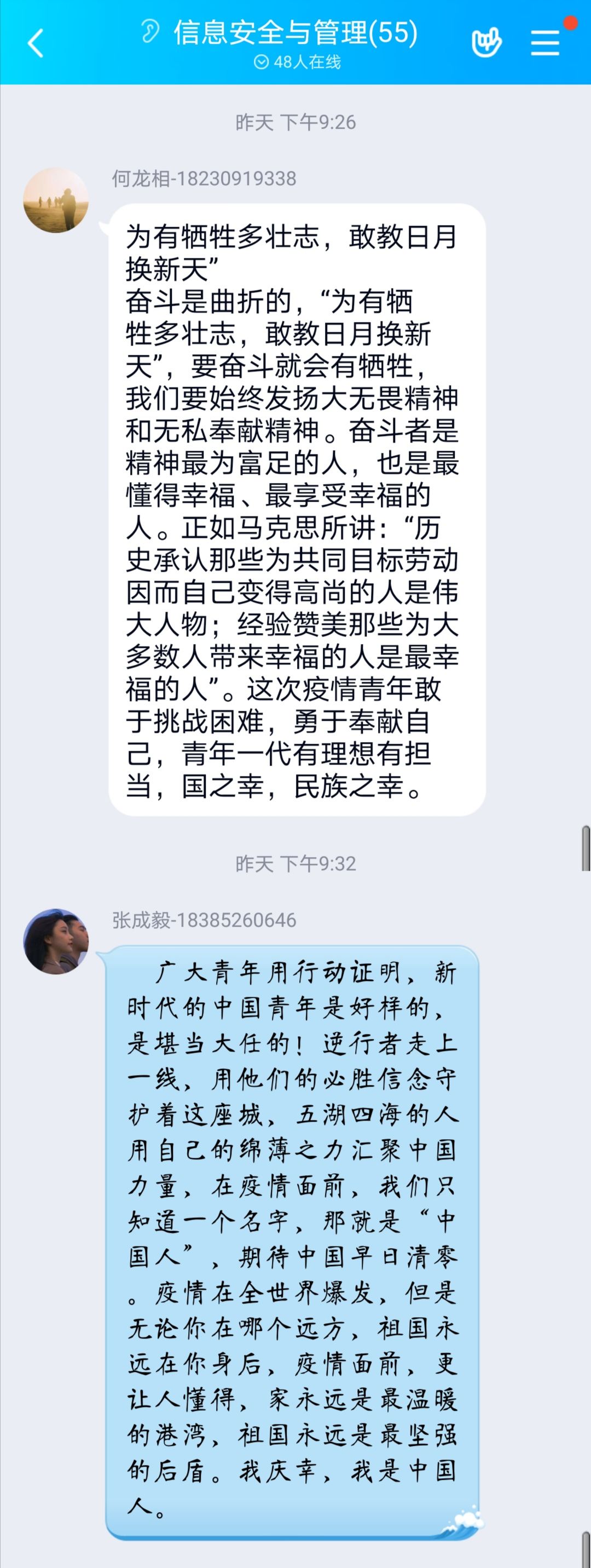This screenshot has width=591, height=1568.
Task: Show the 48人在线 online members
Action: coord(297,62)
